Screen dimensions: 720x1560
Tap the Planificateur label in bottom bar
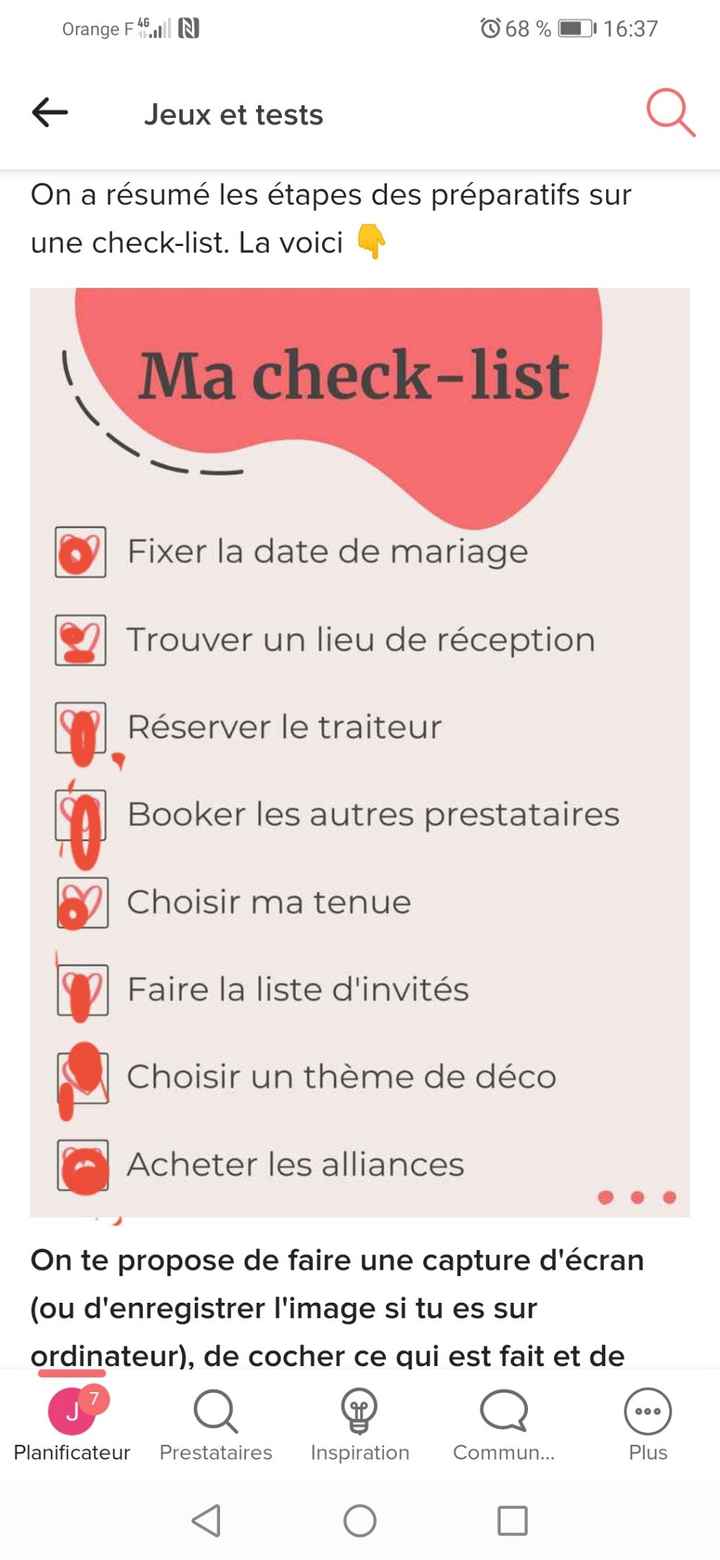(x=71, y=1452)
